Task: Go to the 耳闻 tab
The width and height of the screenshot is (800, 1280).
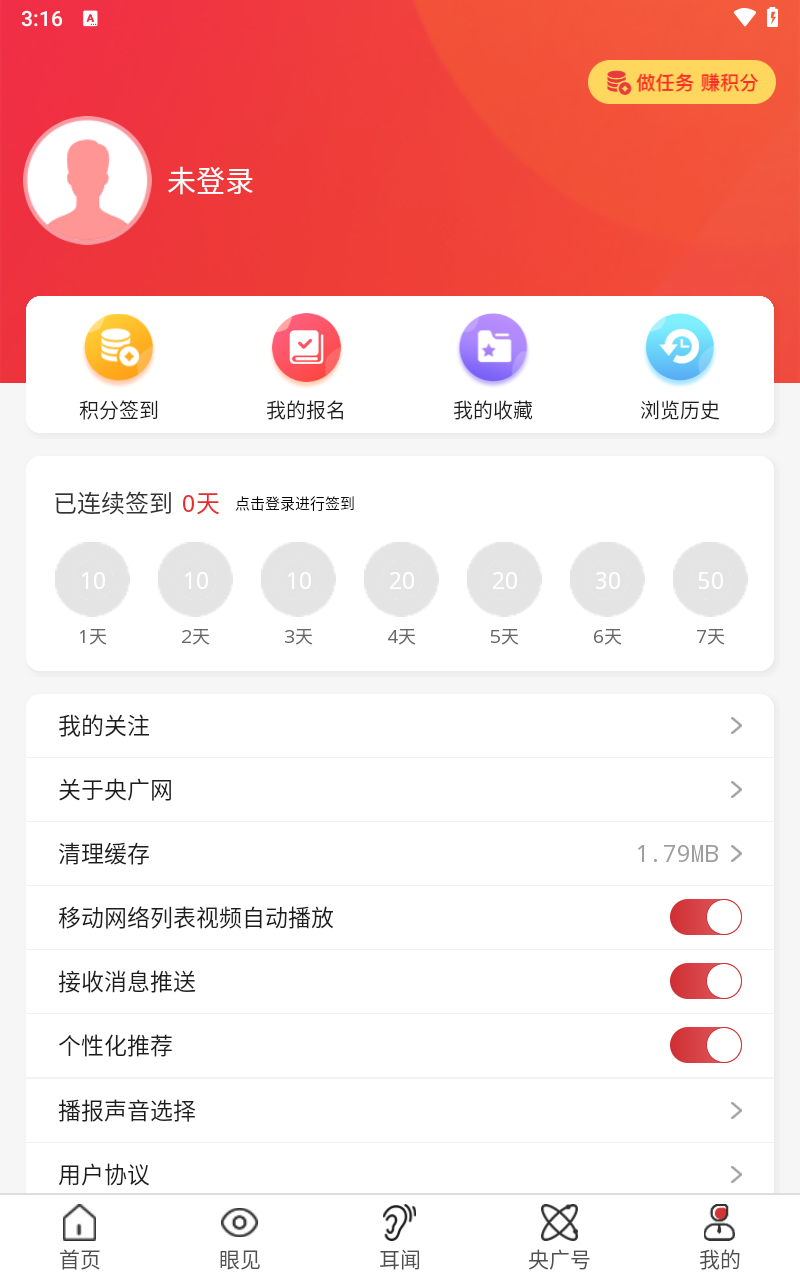Action: click(400, 1236)
